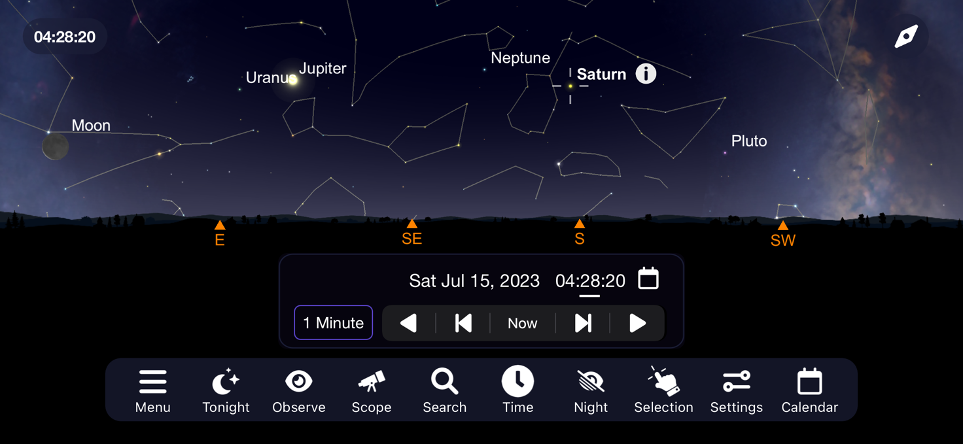The width and height of the screenshot is (964, 444).
Task: Reset time to Now
Action: point(522,323)
